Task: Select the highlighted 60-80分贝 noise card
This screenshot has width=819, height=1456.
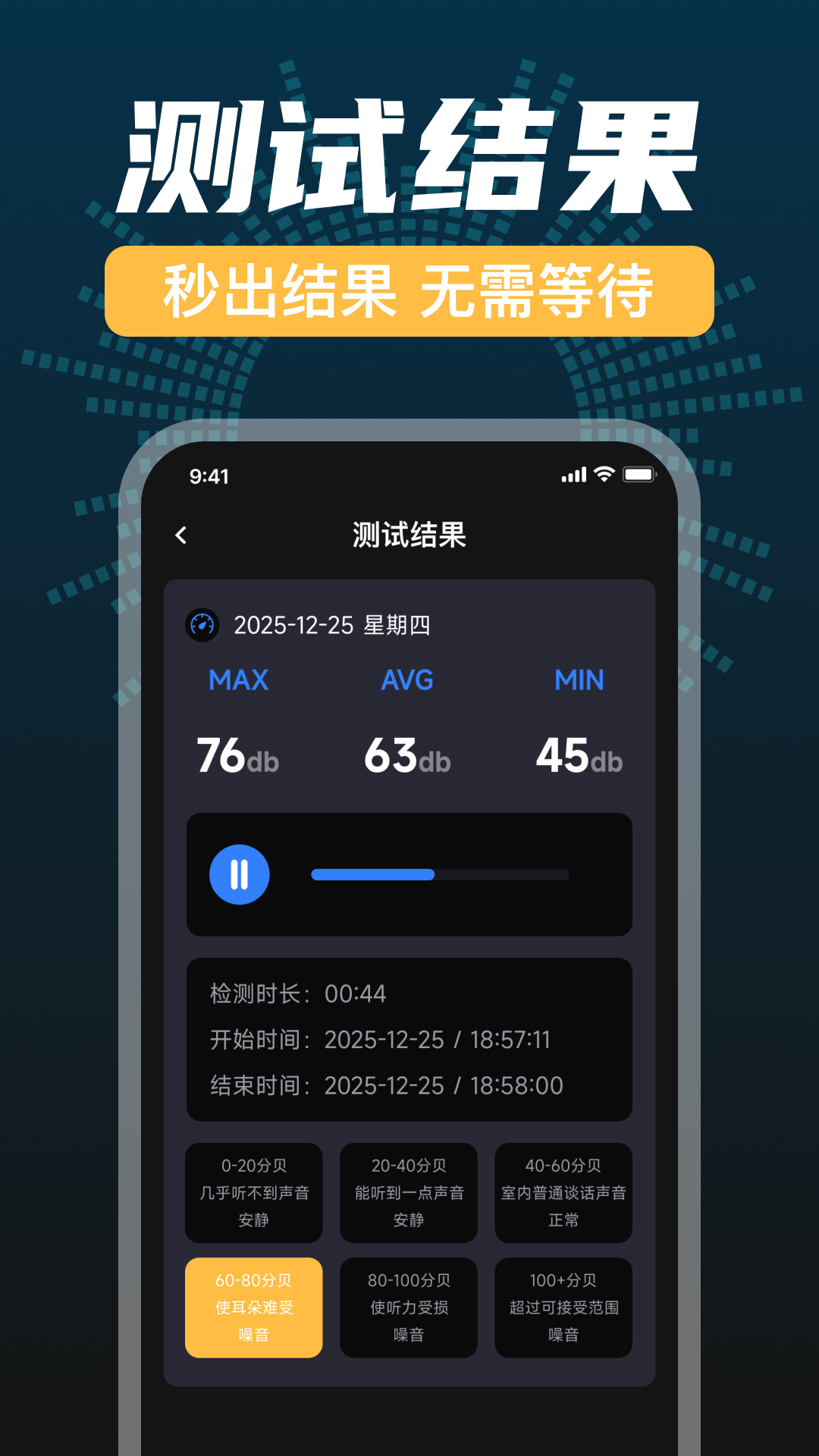Action: (254, 1307)
